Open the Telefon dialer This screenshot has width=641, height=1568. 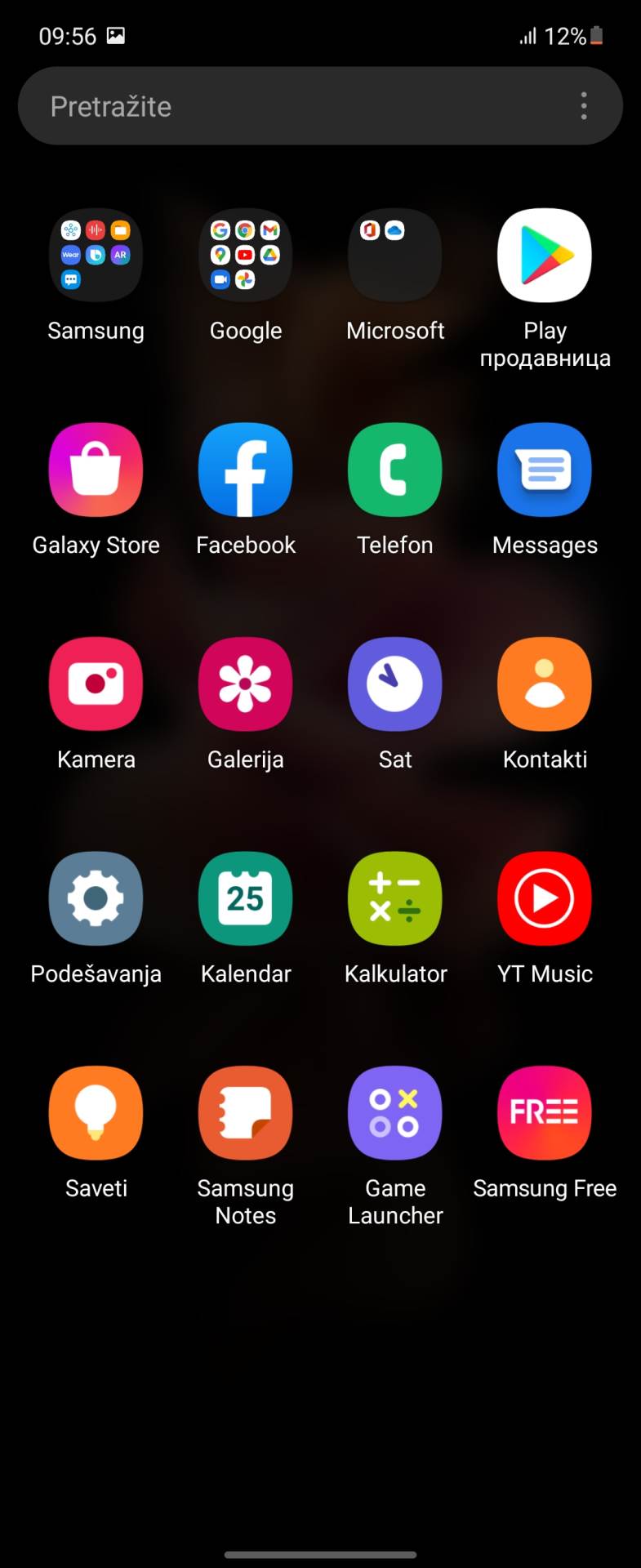click(394, 470)
